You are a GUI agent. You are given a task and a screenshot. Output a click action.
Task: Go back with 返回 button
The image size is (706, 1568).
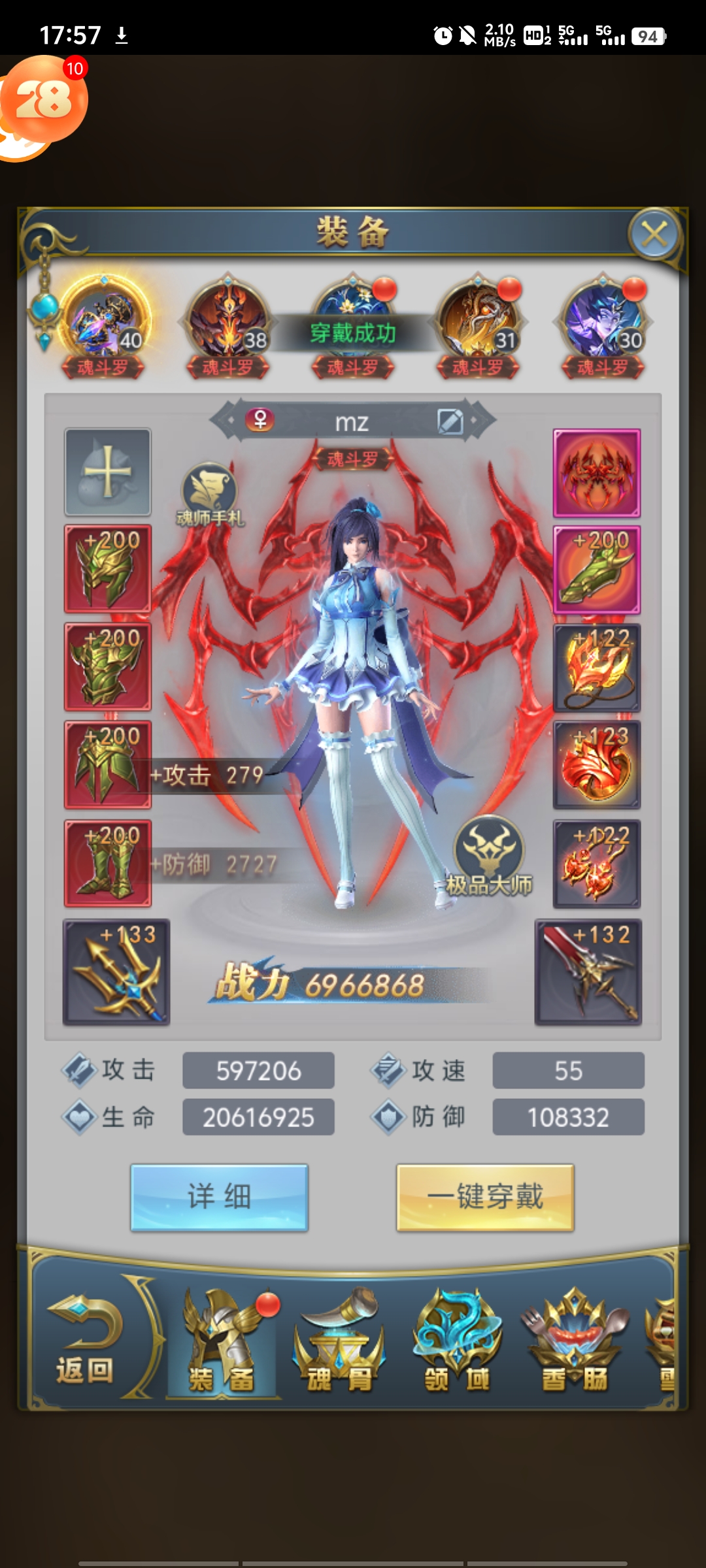pos(85,1339)
